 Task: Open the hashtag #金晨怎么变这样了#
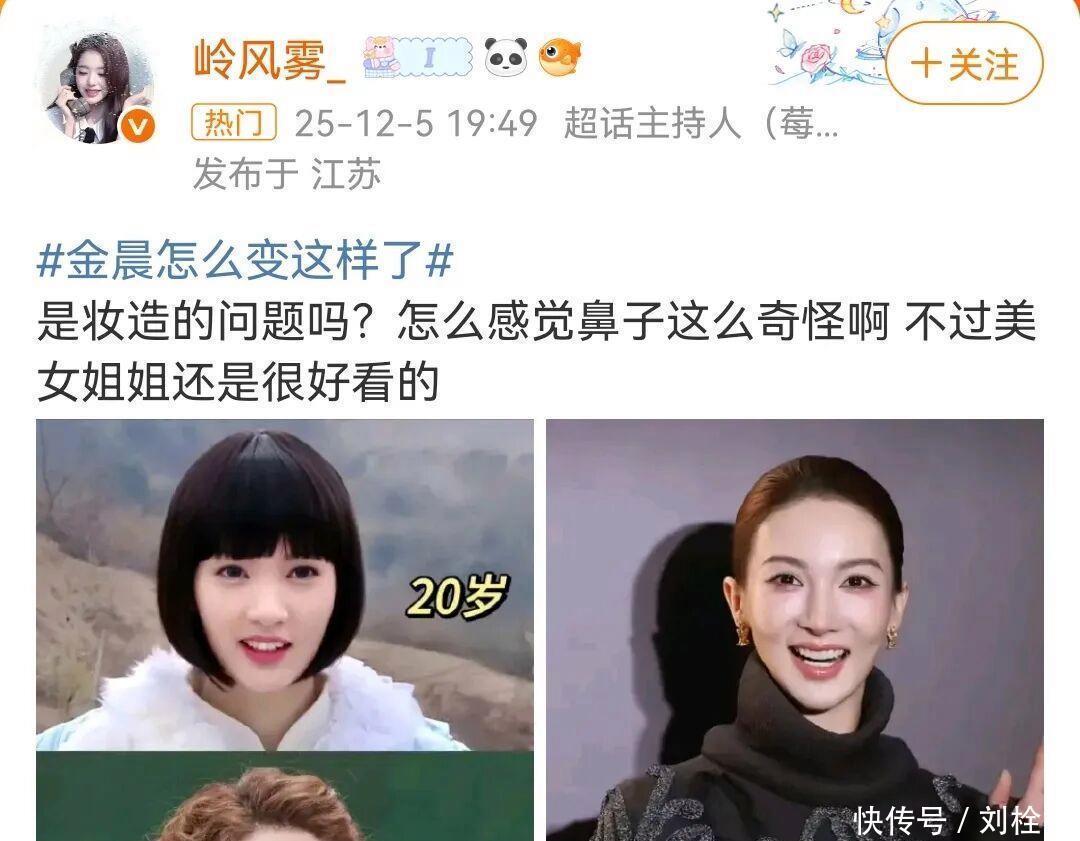(x=245, y=261)
